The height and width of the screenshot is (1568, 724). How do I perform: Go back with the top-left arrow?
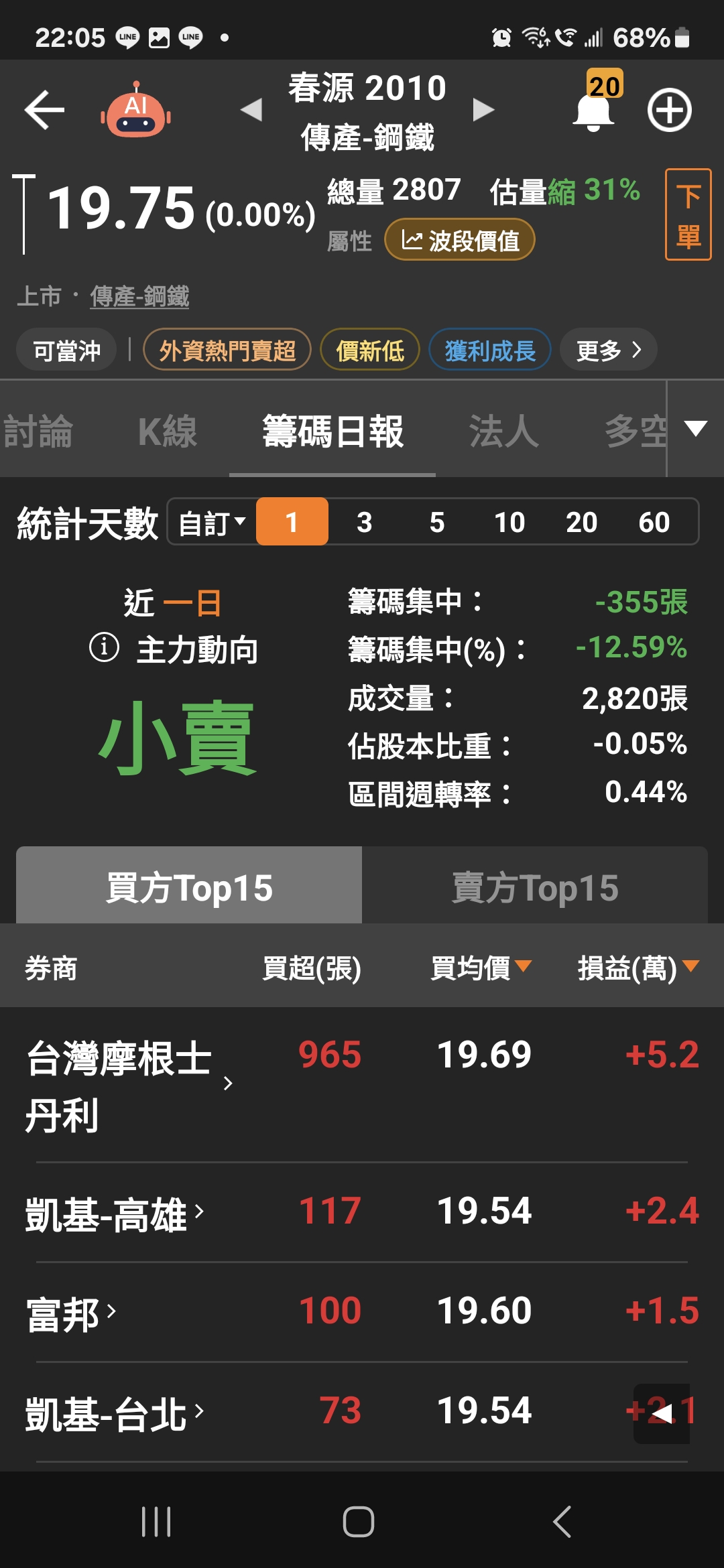(44, 109)
